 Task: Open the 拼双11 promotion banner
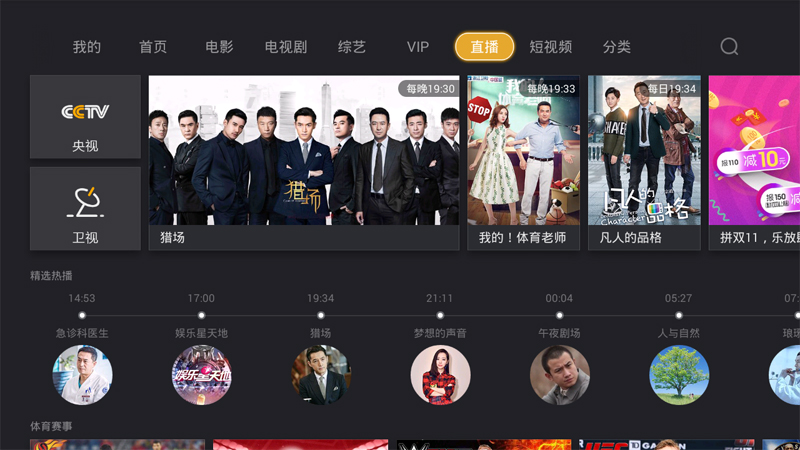click(x=755, y=162)
